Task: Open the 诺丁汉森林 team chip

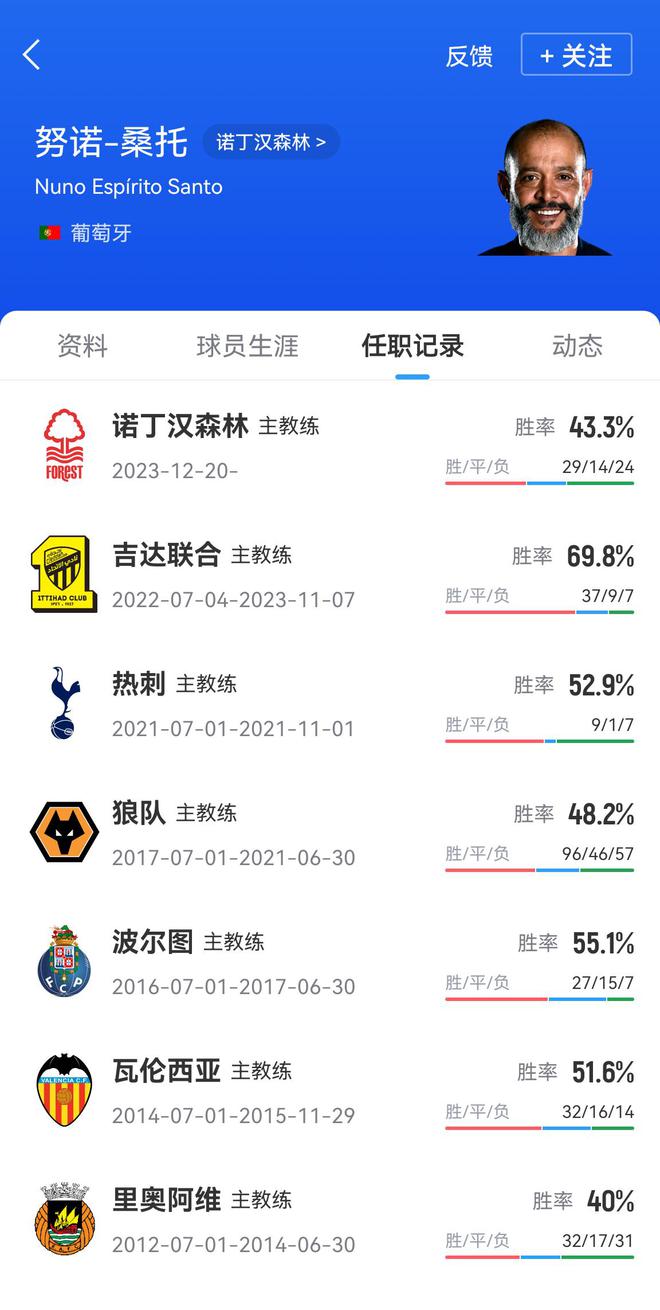Action: tap(271, 142)
